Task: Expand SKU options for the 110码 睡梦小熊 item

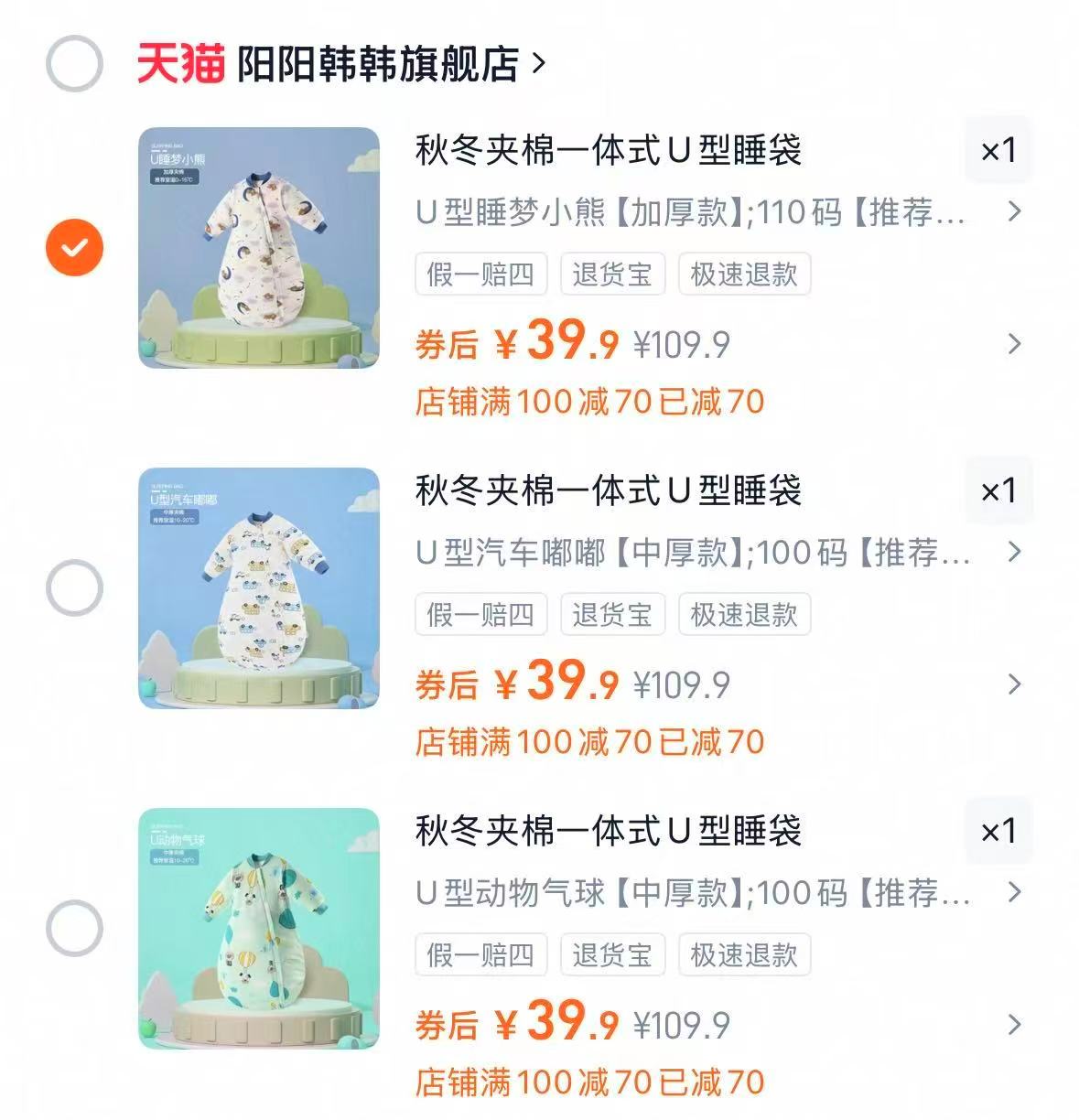Action: pyautogui.click(x=1012, y=212)
